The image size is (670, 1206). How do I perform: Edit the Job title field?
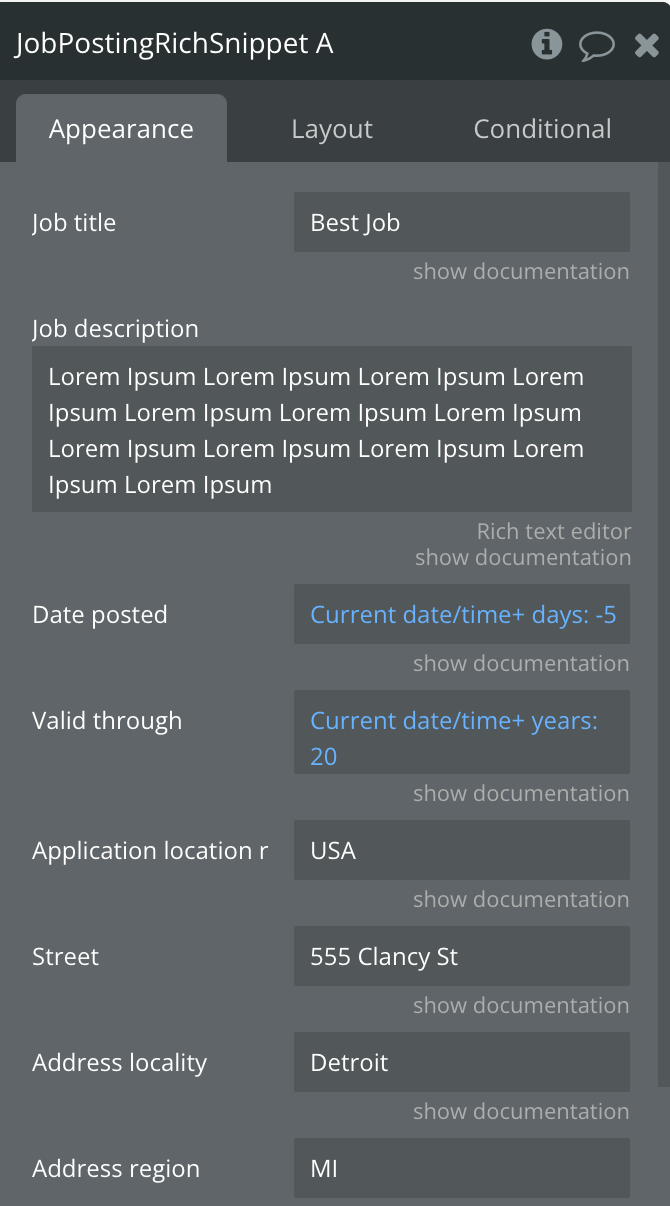[x=461, y=222]
